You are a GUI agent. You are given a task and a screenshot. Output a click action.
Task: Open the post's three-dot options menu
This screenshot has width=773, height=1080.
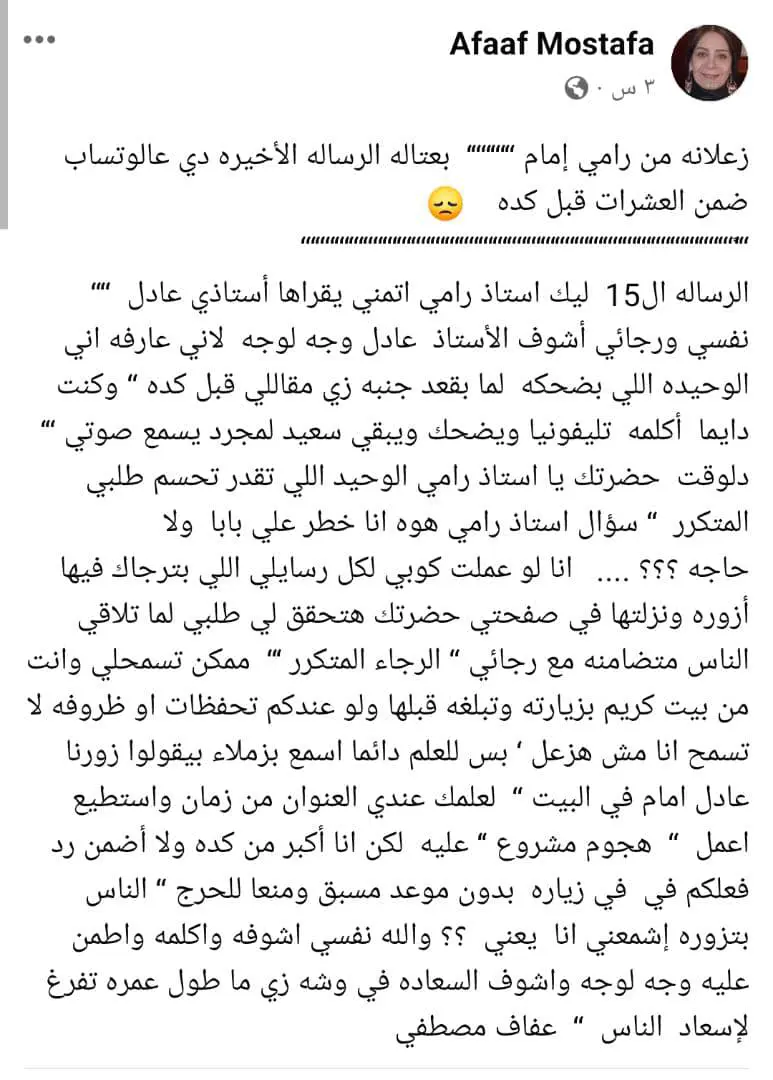[40, 40]
